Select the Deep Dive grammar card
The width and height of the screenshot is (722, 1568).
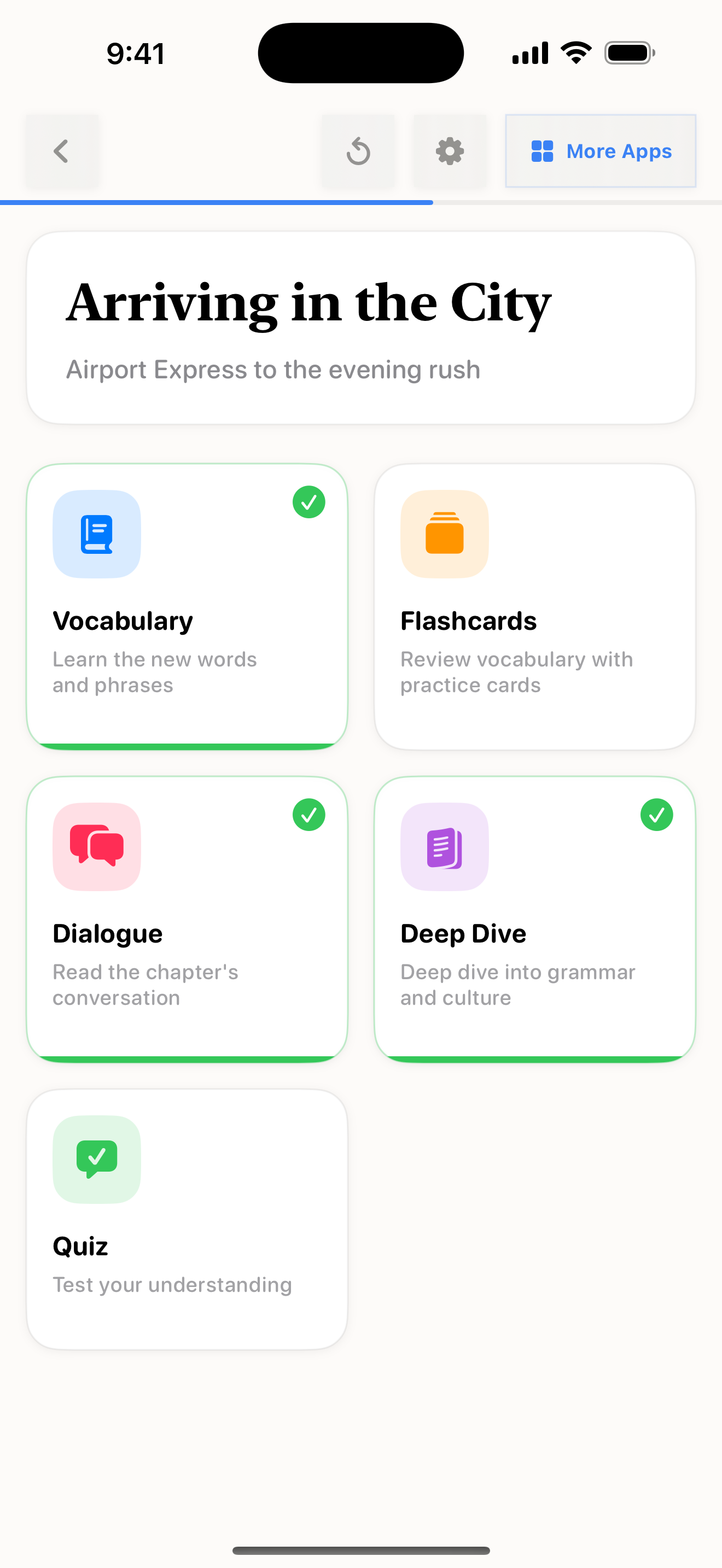point(534,919)
